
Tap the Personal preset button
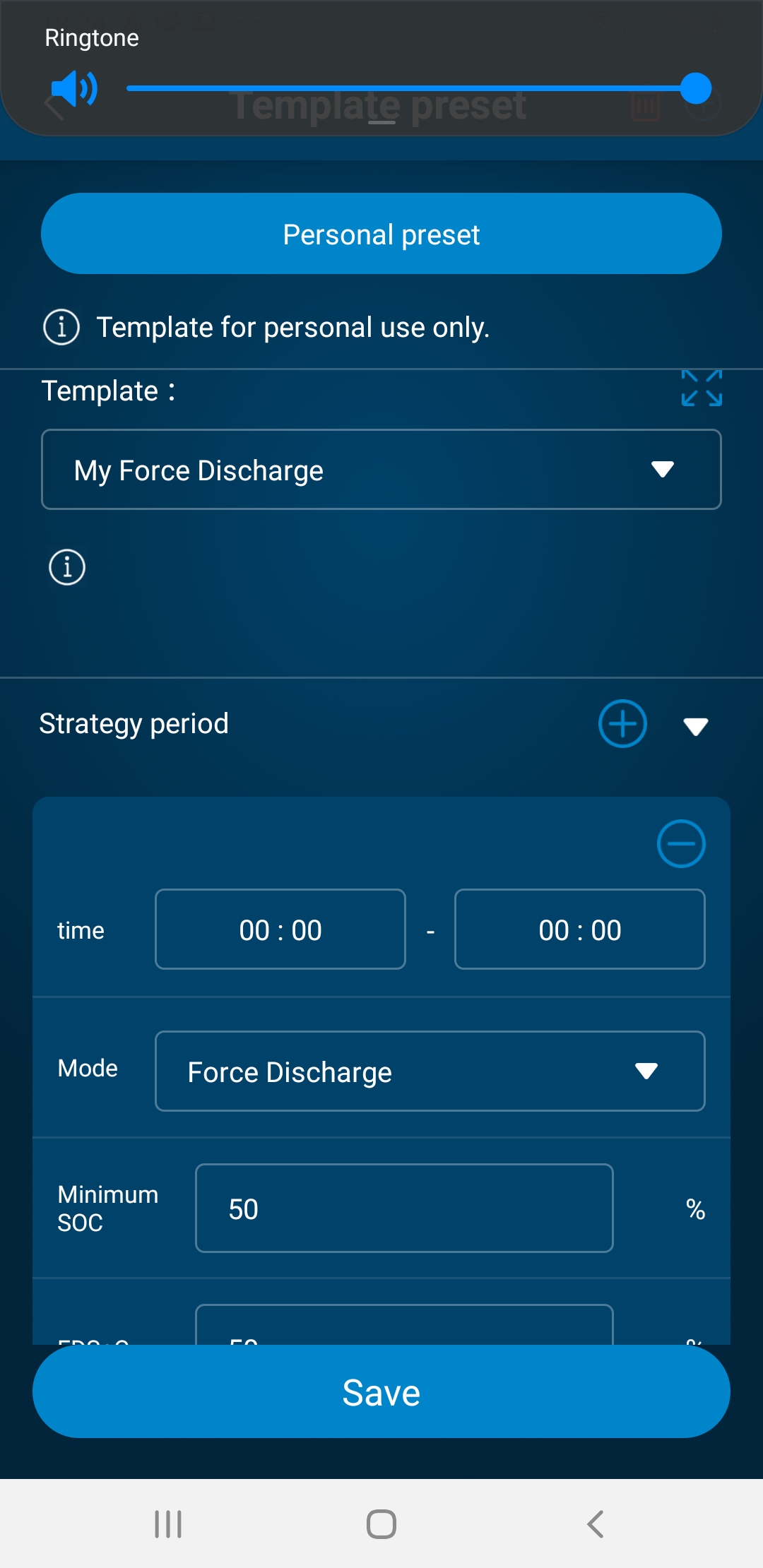pyautogui.click(x=381, y=234)
